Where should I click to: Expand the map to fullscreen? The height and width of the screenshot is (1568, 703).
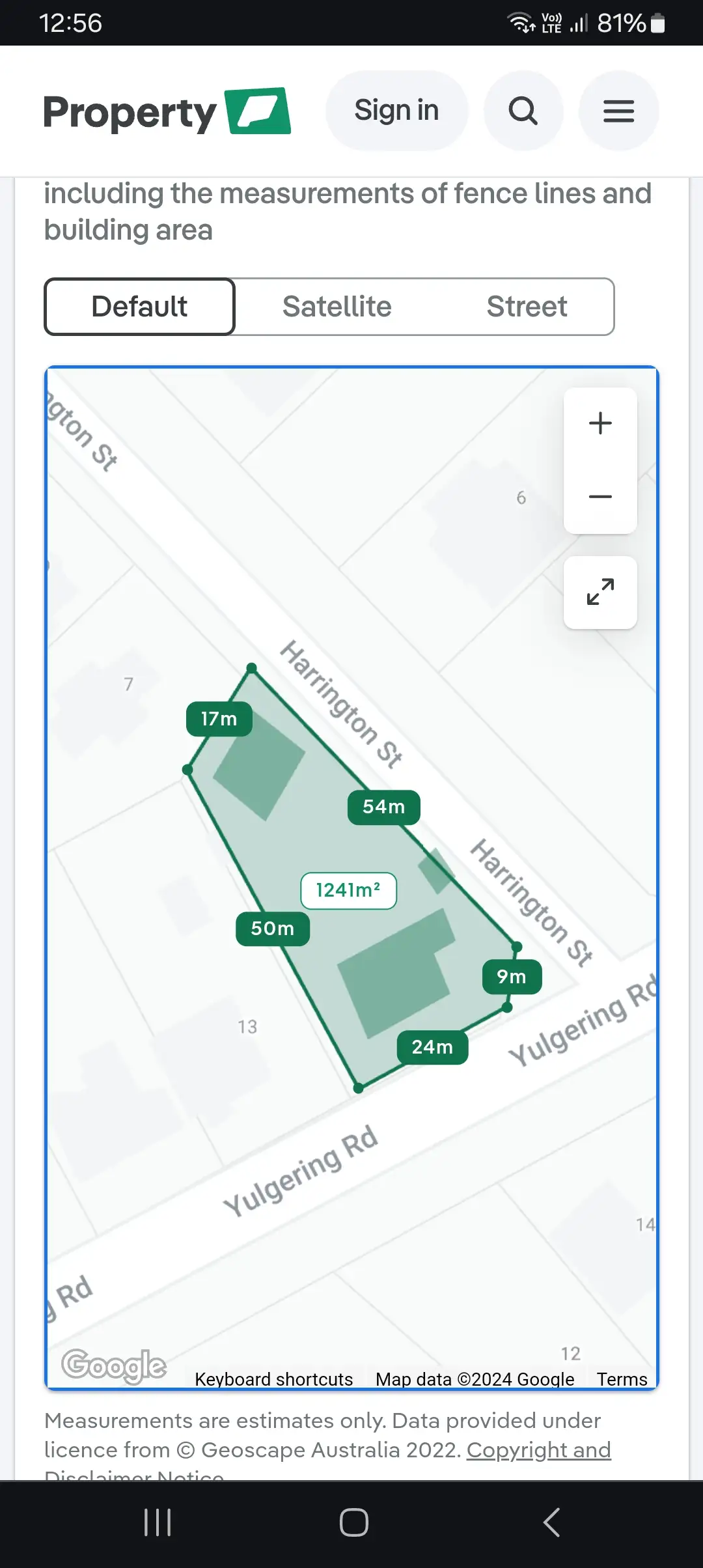point(600,592)
